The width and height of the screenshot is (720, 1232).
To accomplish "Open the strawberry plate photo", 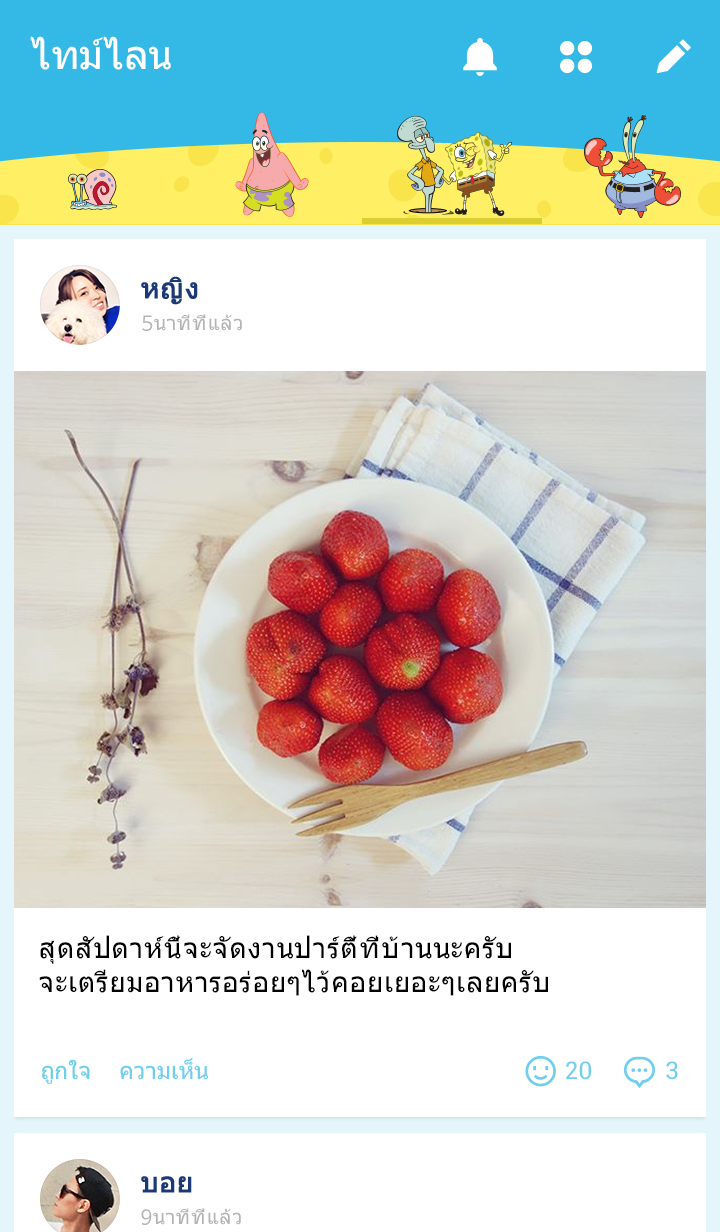I will pos(360,640).
